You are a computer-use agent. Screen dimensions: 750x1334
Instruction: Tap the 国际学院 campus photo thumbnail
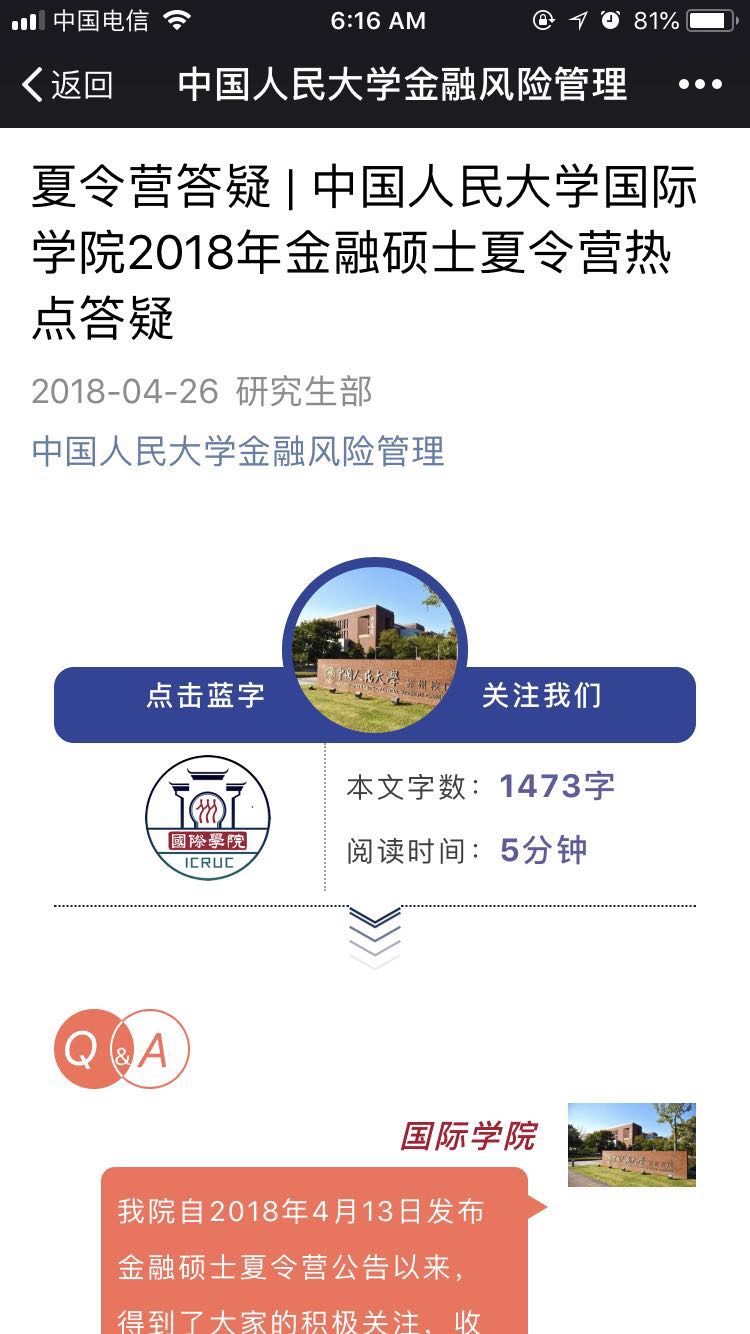tap(631, 1143)
